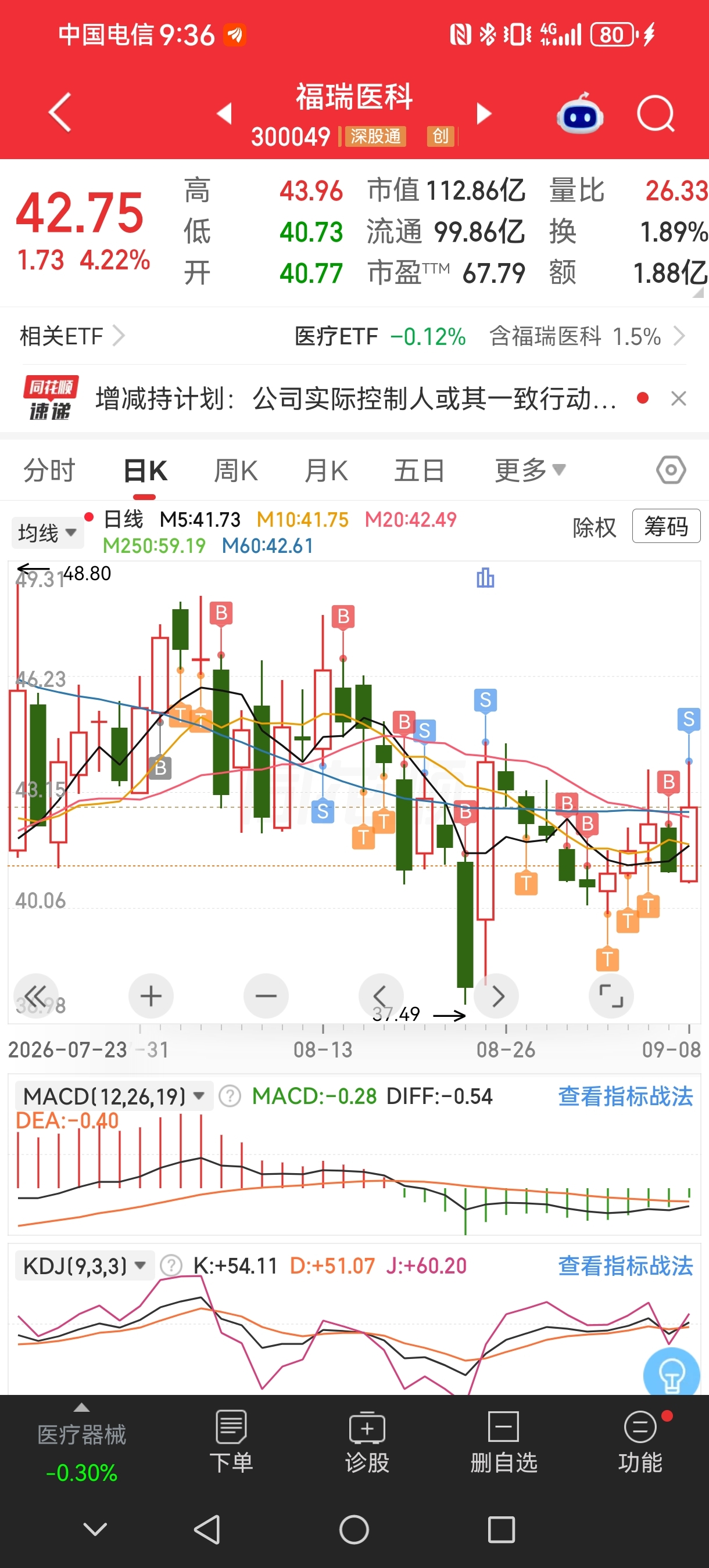Open the AI robot assistant
The width and height of the screenshot is (709, 1568).
tap(580, 114)
